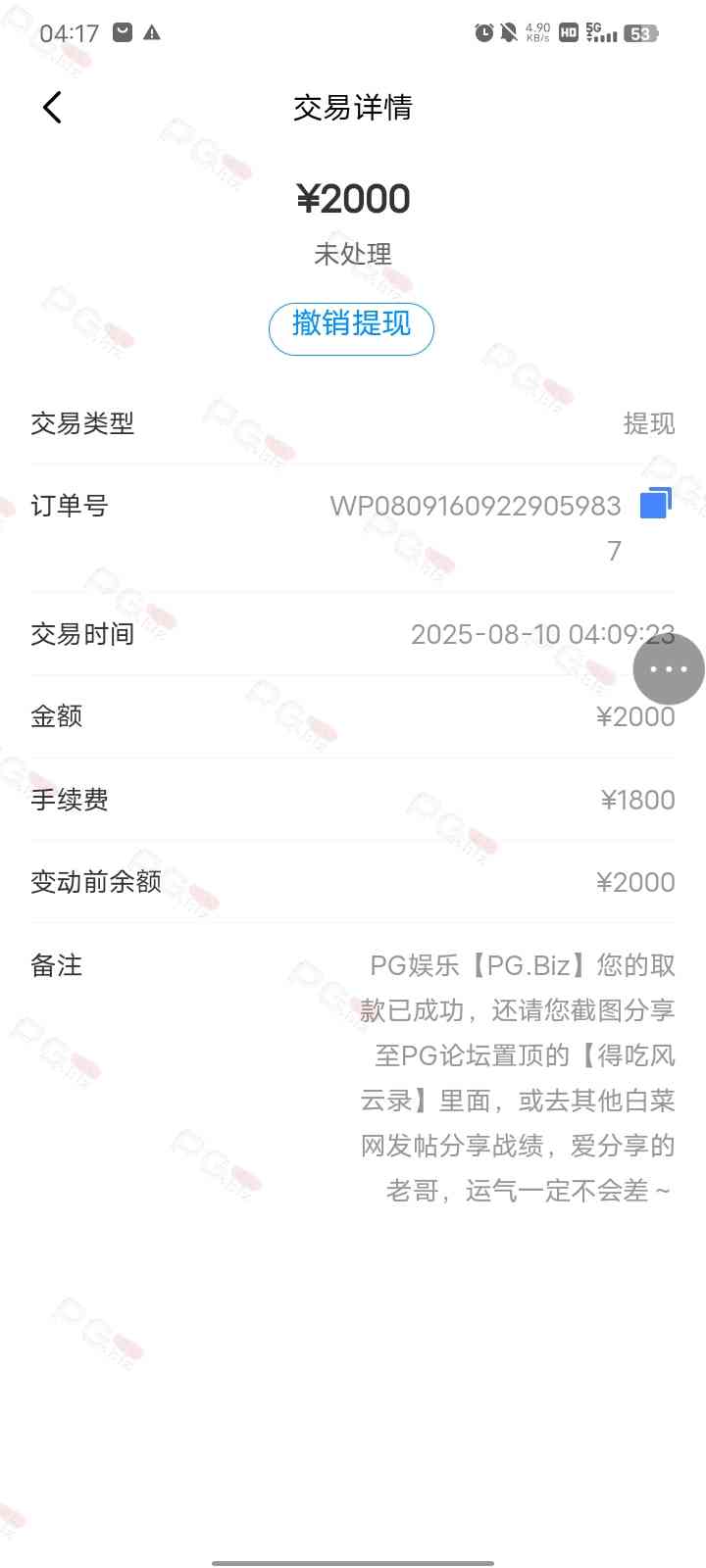Tap the 撤销提现 button
Viewport: 706px width, 1568px height.
351,327
